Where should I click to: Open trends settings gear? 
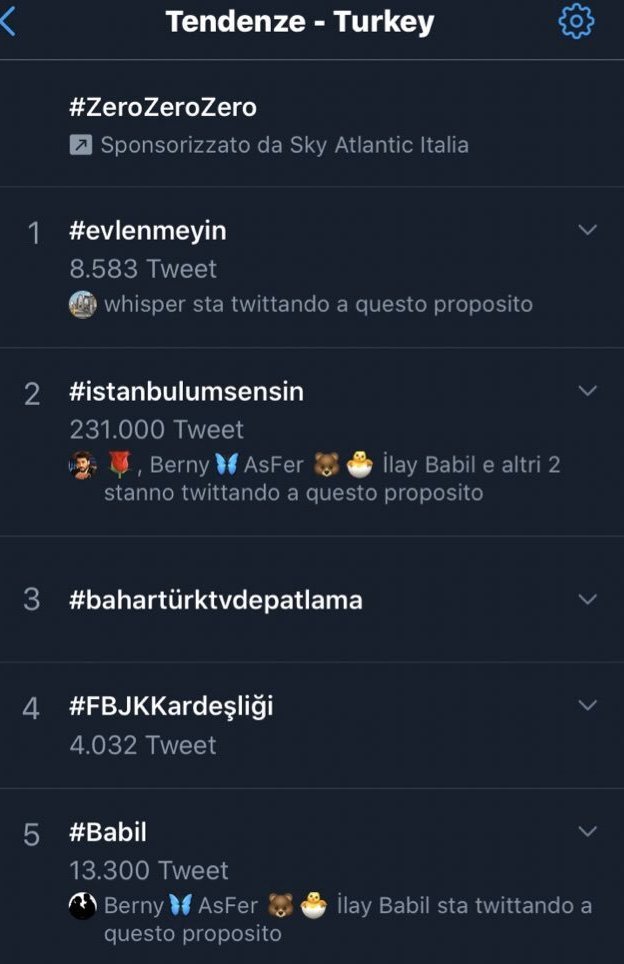pos(576,22)
